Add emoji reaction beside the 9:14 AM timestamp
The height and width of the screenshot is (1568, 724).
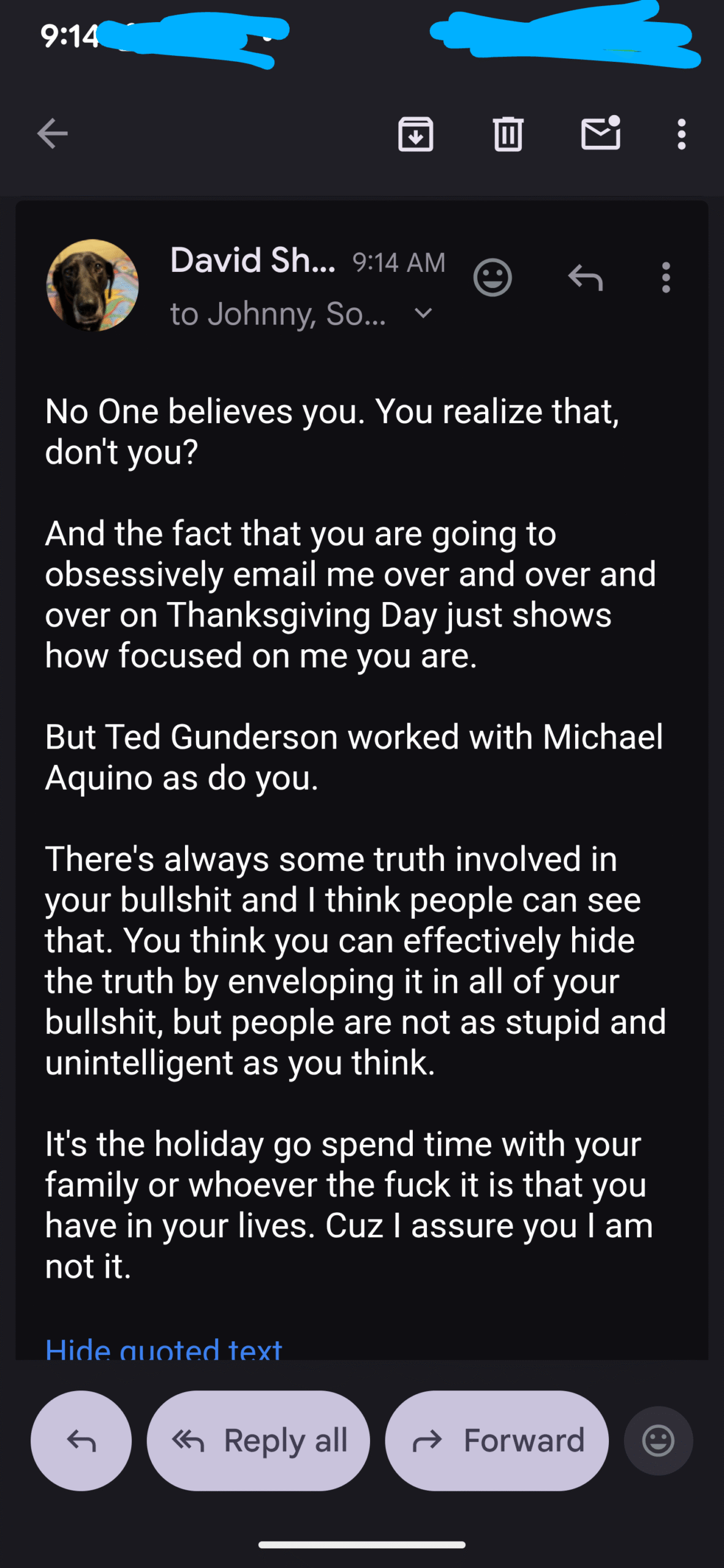492,277
